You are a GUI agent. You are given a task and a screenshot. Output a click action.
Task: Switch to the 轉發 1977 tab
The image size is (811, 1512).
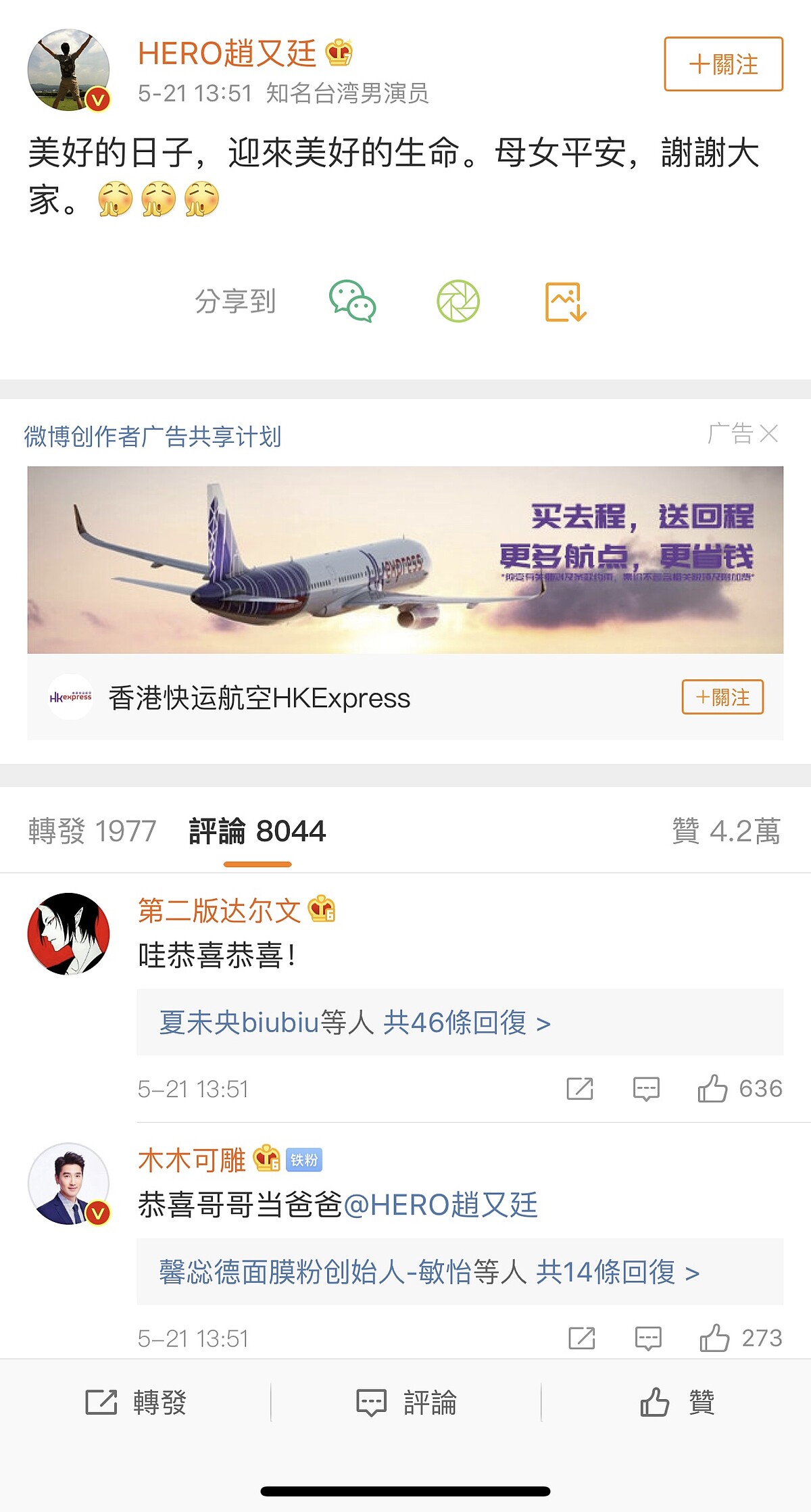pos(93,831)
